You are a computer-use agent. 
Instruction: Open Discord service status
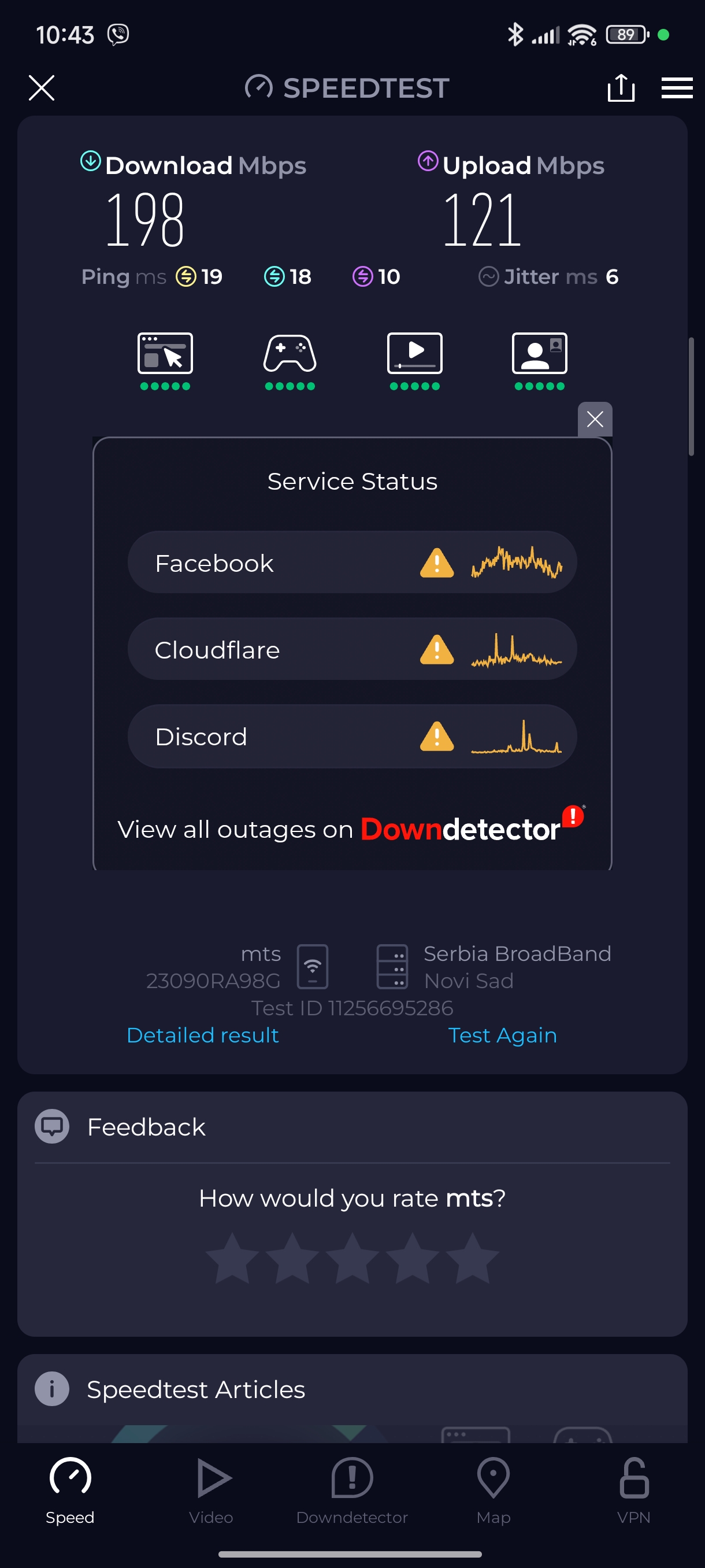tap(351, 736)
